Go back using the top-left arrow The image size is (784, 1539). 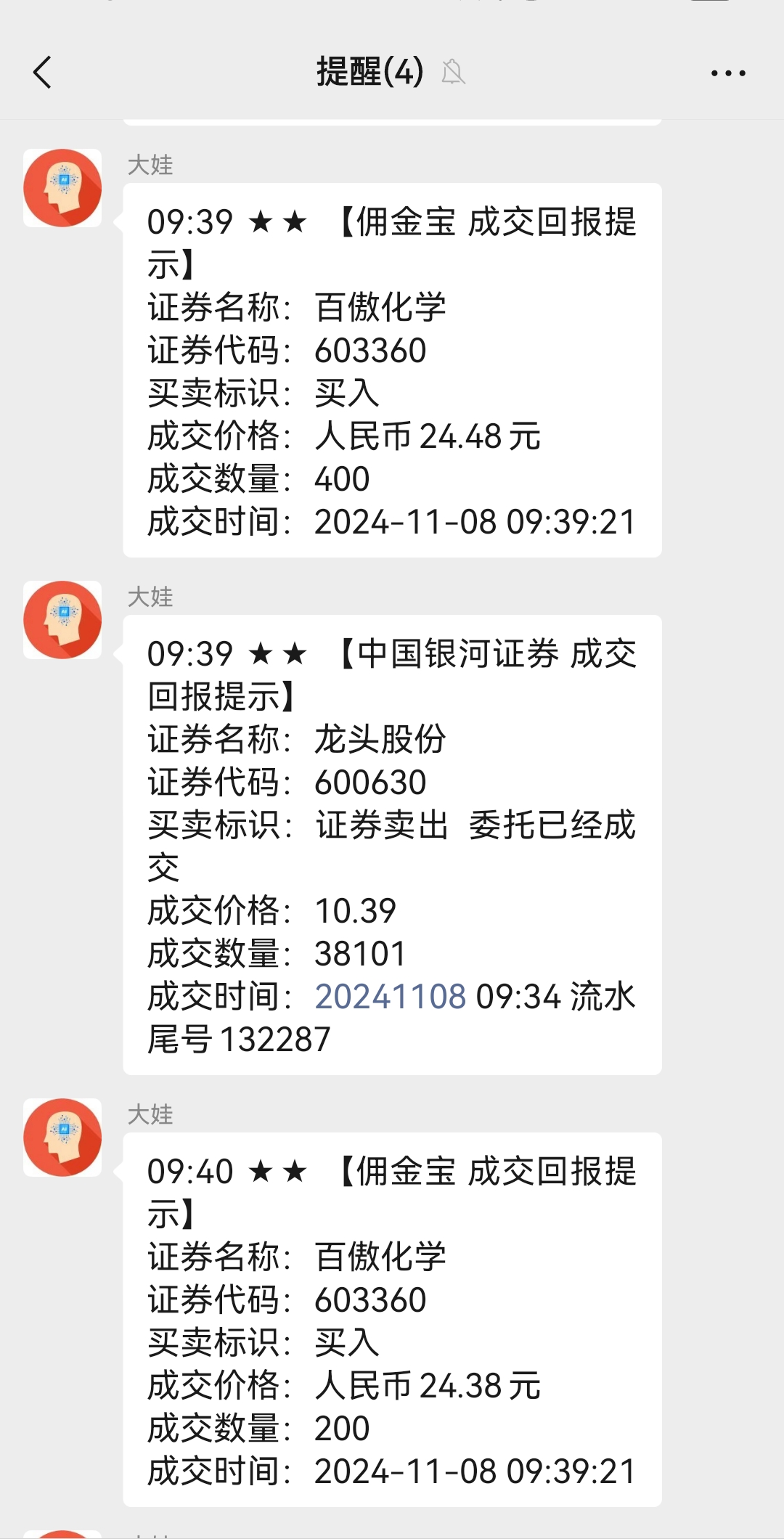click(x=43, y=73)
